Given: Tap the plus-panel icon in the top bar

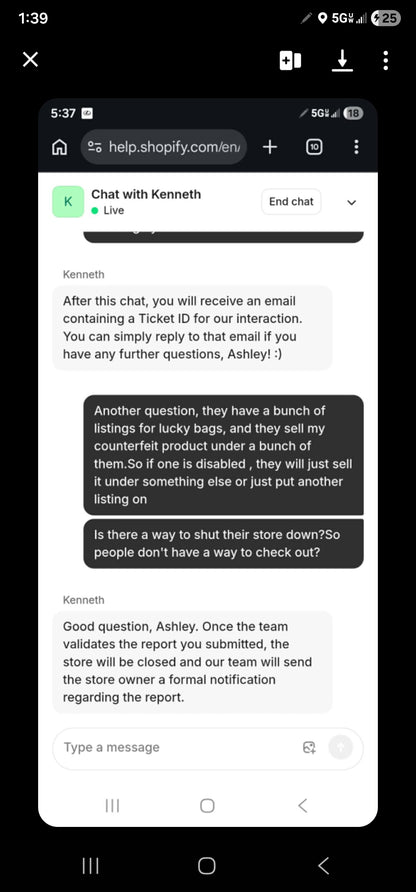Looking at the screenshot, I should (x=290, y=60).
